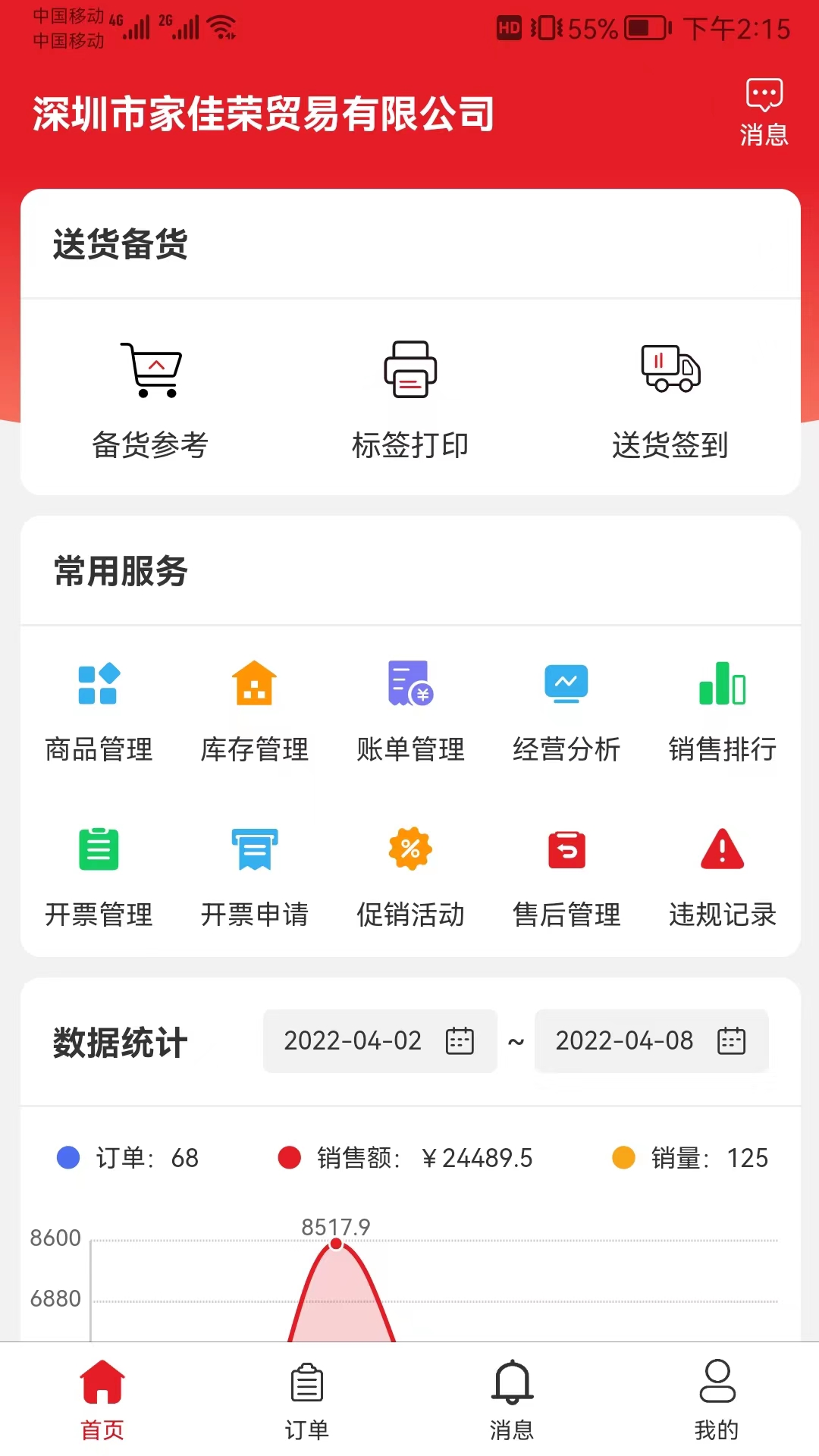Click the red 销售额 legend dot
819x1456 pixels.
(x=287, y=1158)
